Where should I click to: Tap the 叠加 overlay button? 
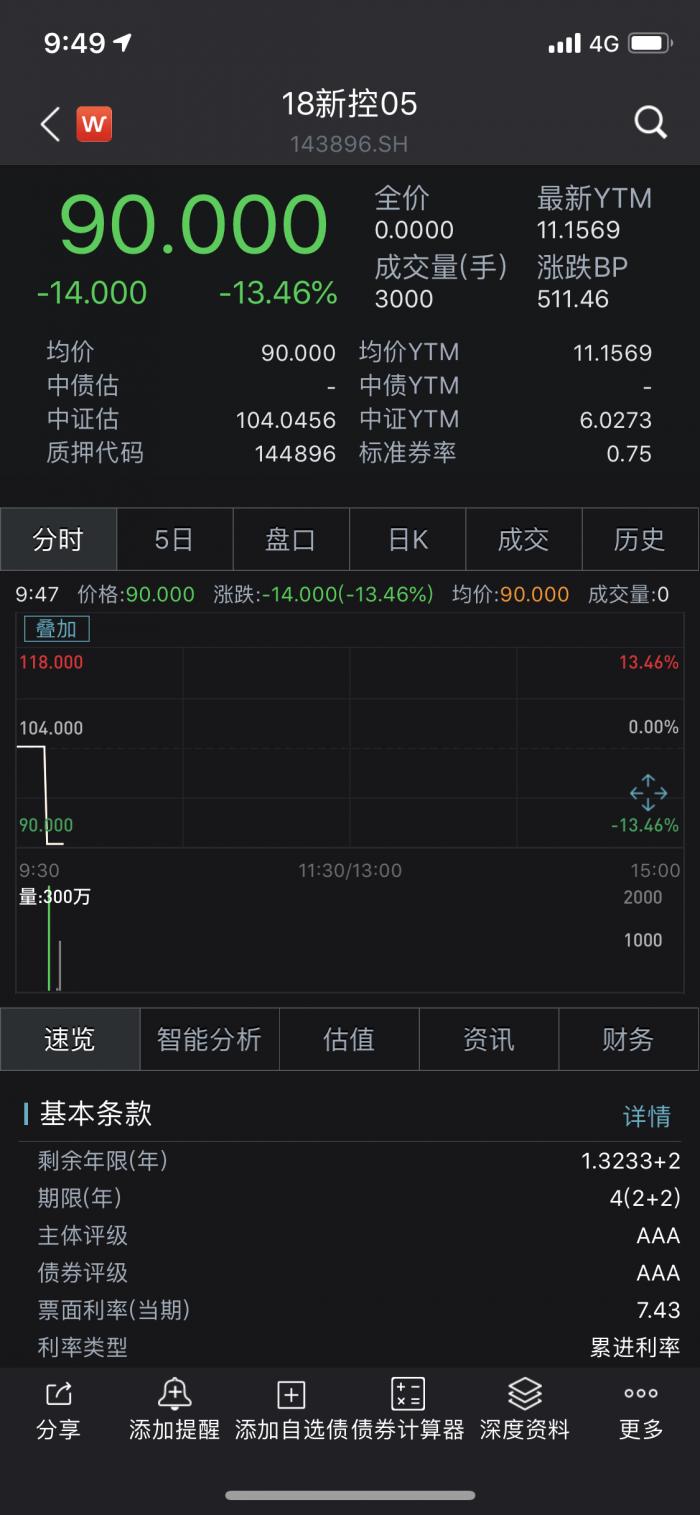click(x=56, y=629)
